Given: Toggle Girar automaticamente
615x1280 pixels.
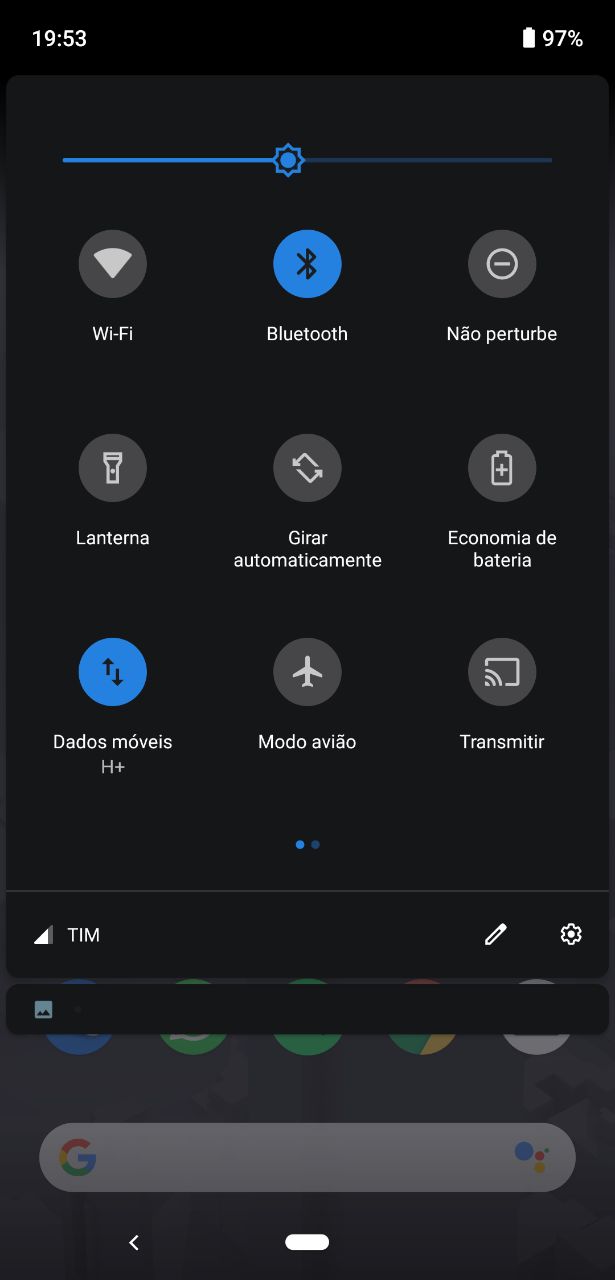Looking at the screenshot, I should [307, 468].
